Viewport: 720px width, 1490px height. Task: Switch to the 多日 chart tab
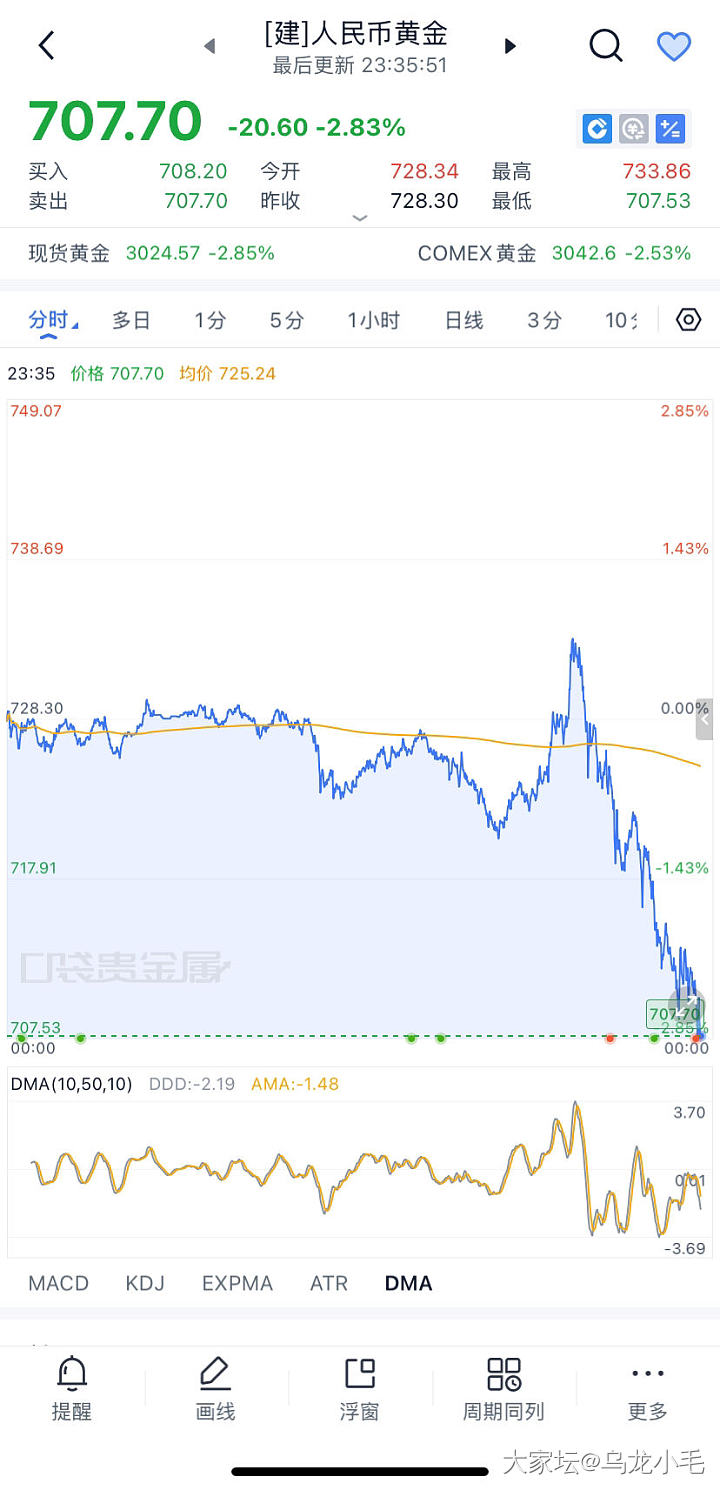click(x=131, y=320)
